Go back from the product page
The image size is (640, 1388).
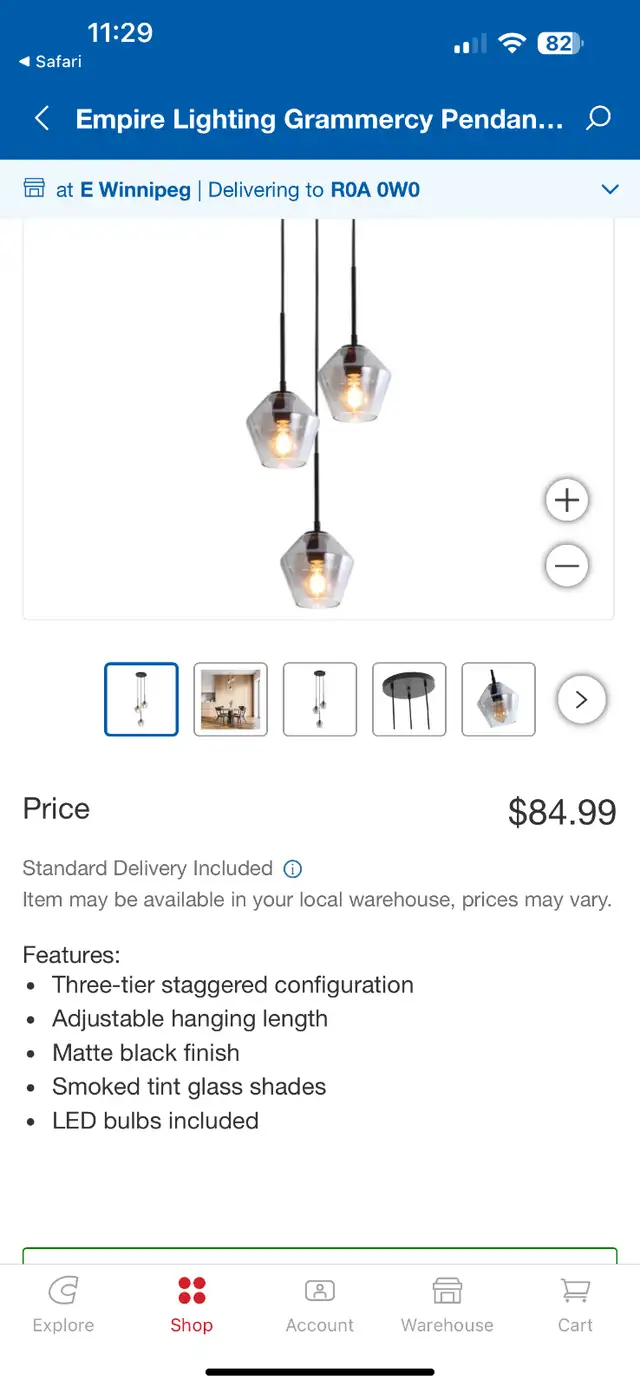[x=42, y=119]
